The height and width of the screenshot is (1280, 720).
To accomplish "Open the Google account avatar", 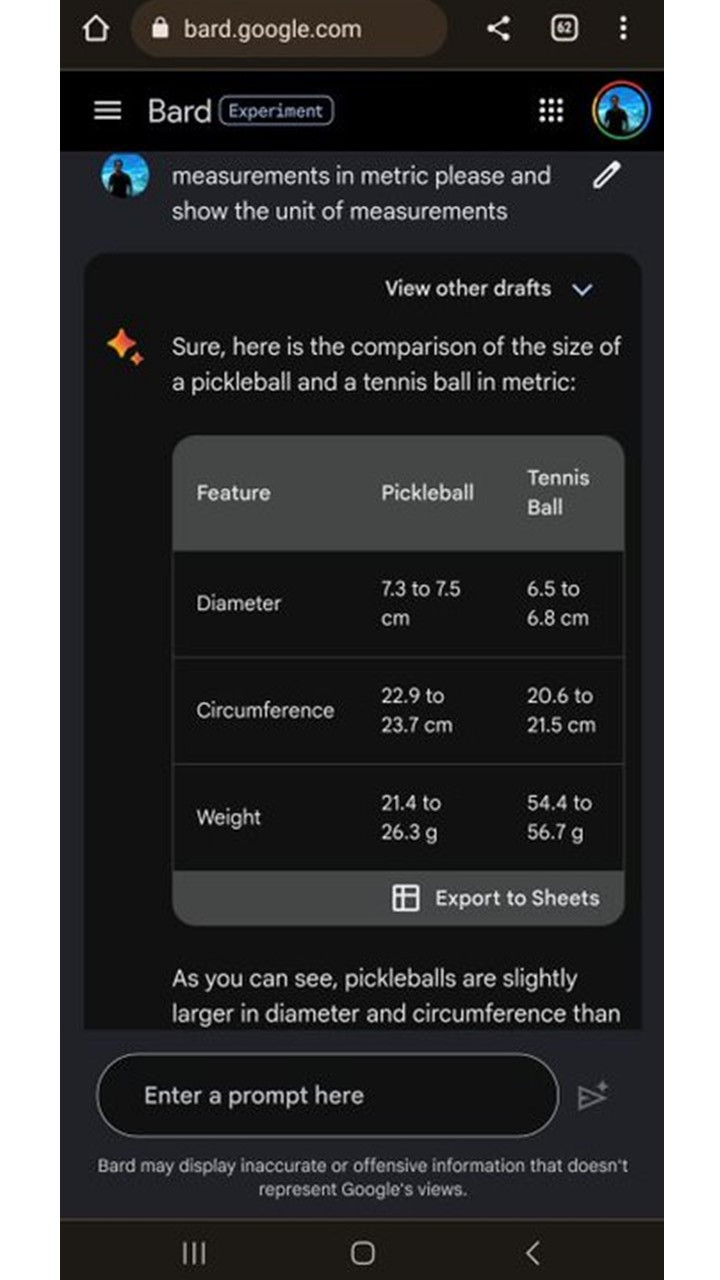I will (621, 111).
